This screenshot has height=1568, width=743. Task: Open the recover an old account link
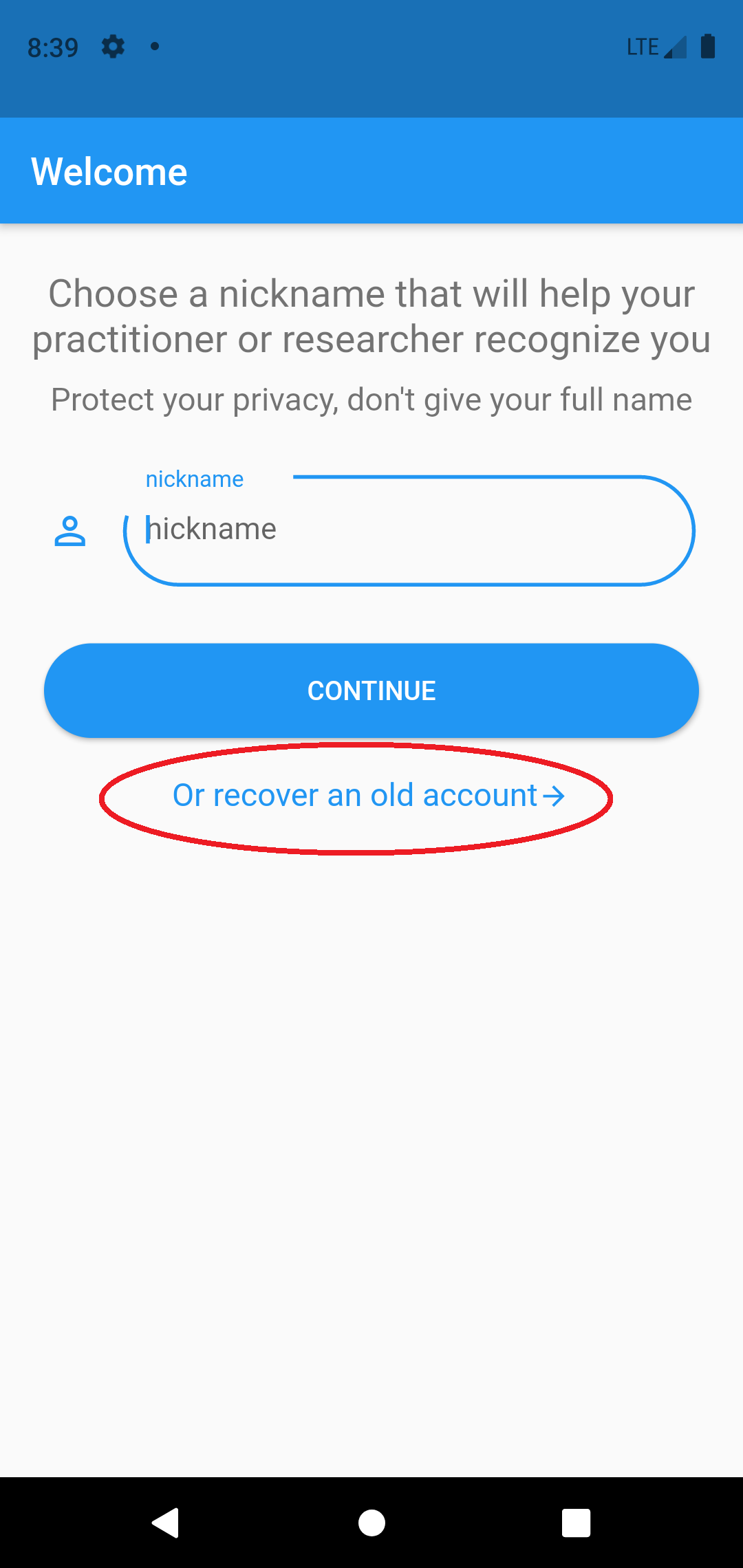click(368, 796)
